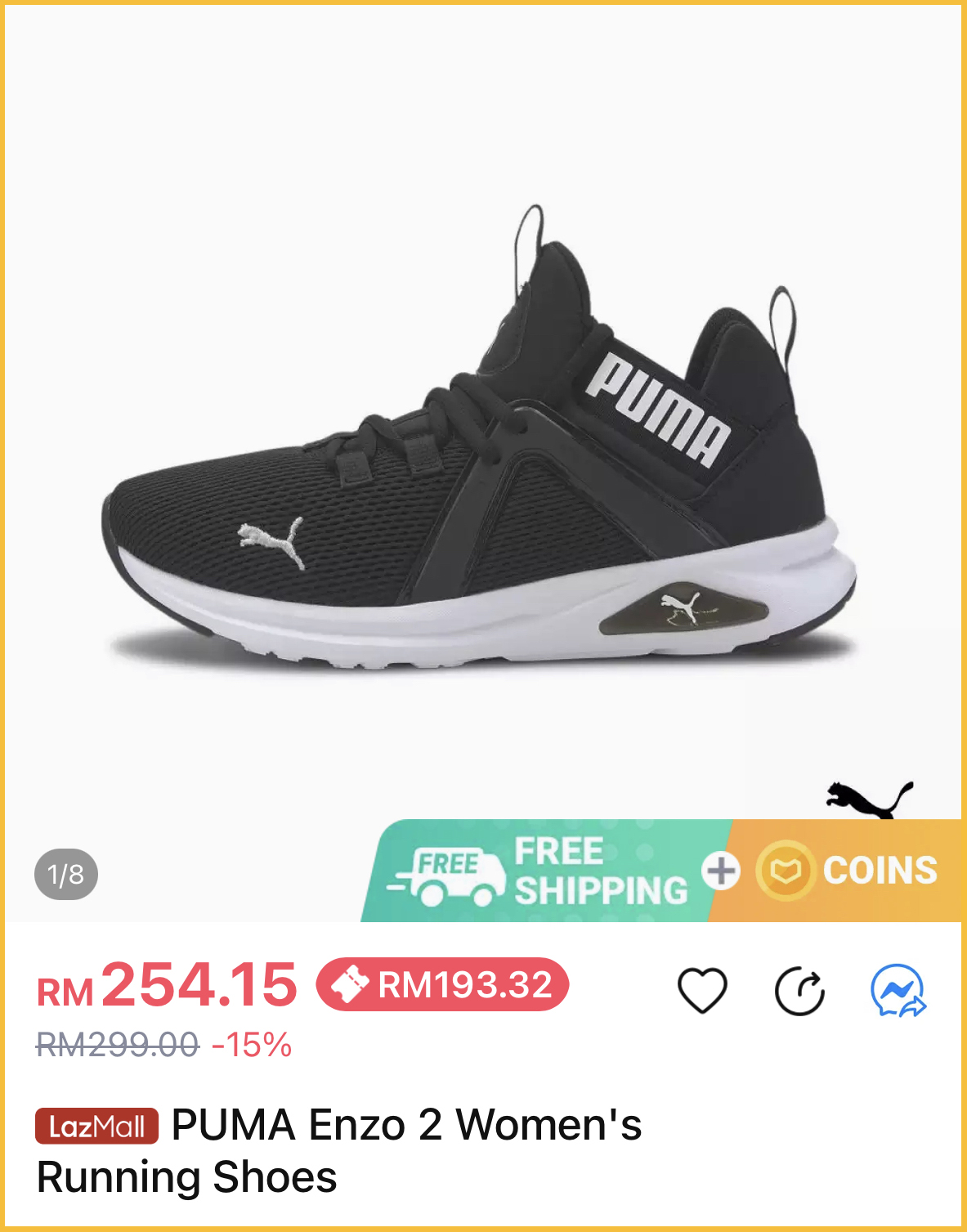Share the product via Messenger
The width and height of the screenshot is (967, 1232).
[x=898, y=991]
